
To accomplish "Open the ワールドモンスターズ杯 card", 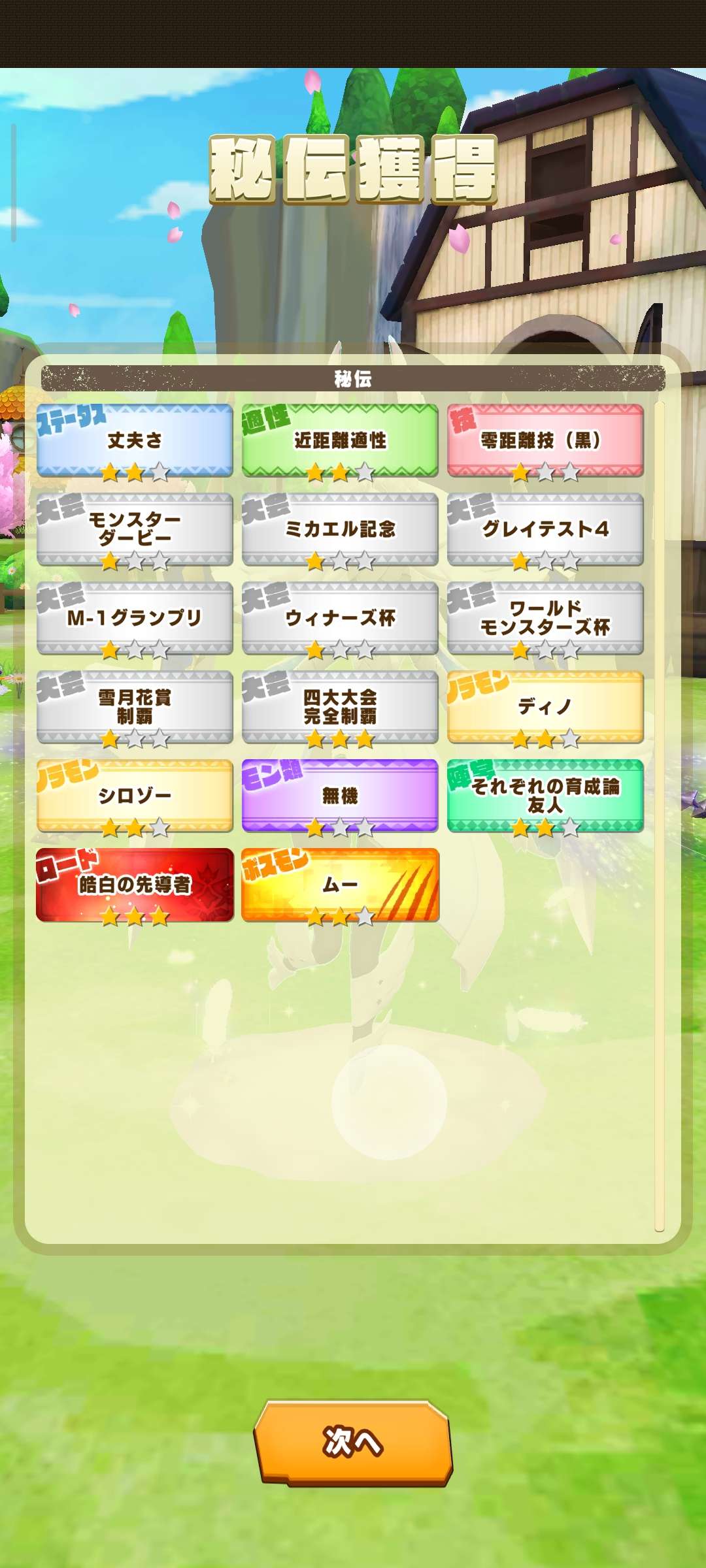I will (x=545, y=618).
